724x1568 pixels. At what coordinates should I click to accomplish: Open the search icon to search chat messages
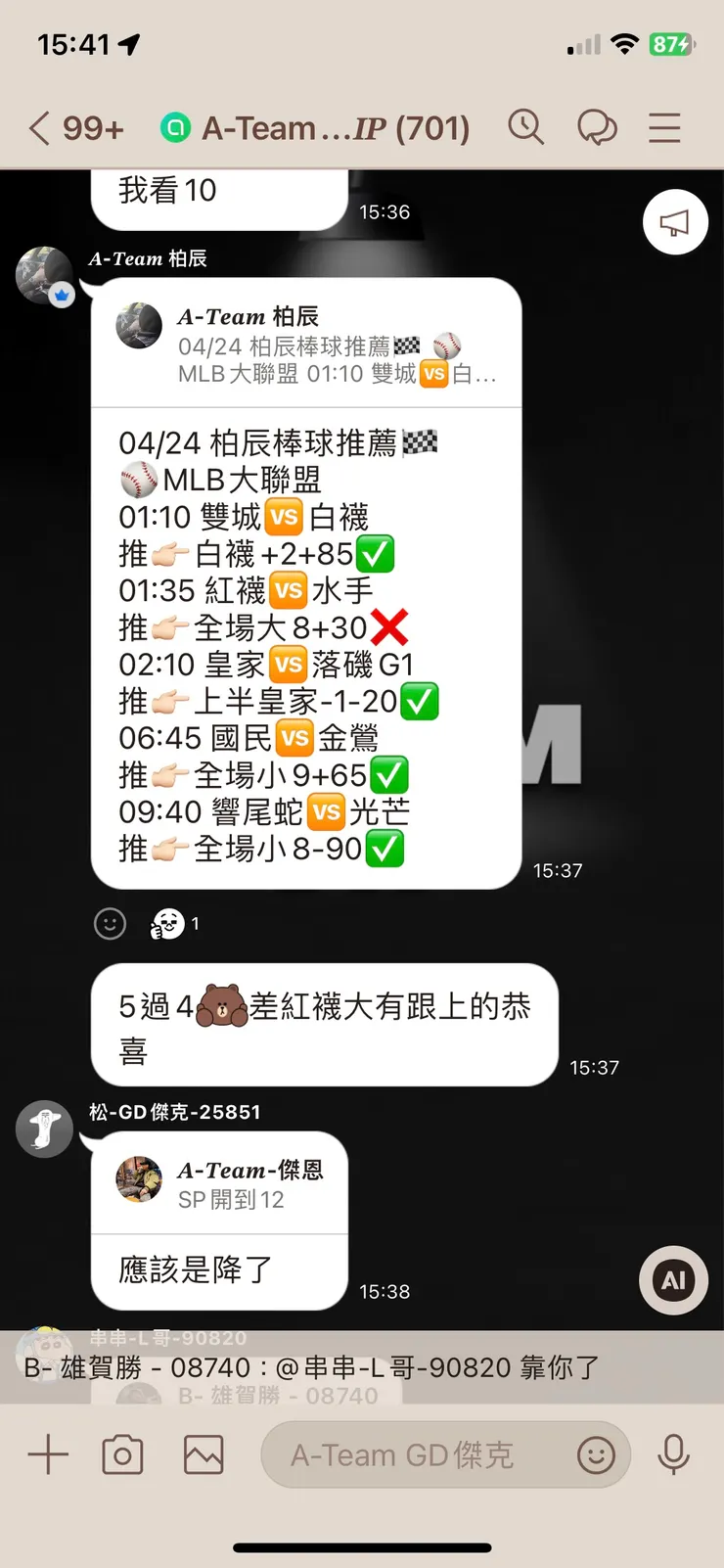pyautogui.click(x=526, y=127)
